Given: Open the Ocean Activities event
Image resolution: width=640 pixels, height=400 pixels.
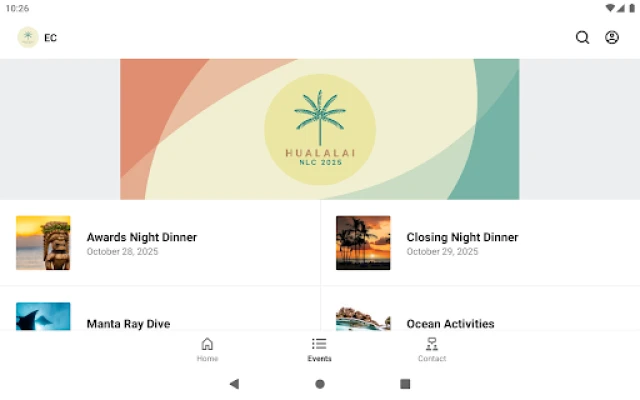Looking at the screenshot, I should [450, 322].
